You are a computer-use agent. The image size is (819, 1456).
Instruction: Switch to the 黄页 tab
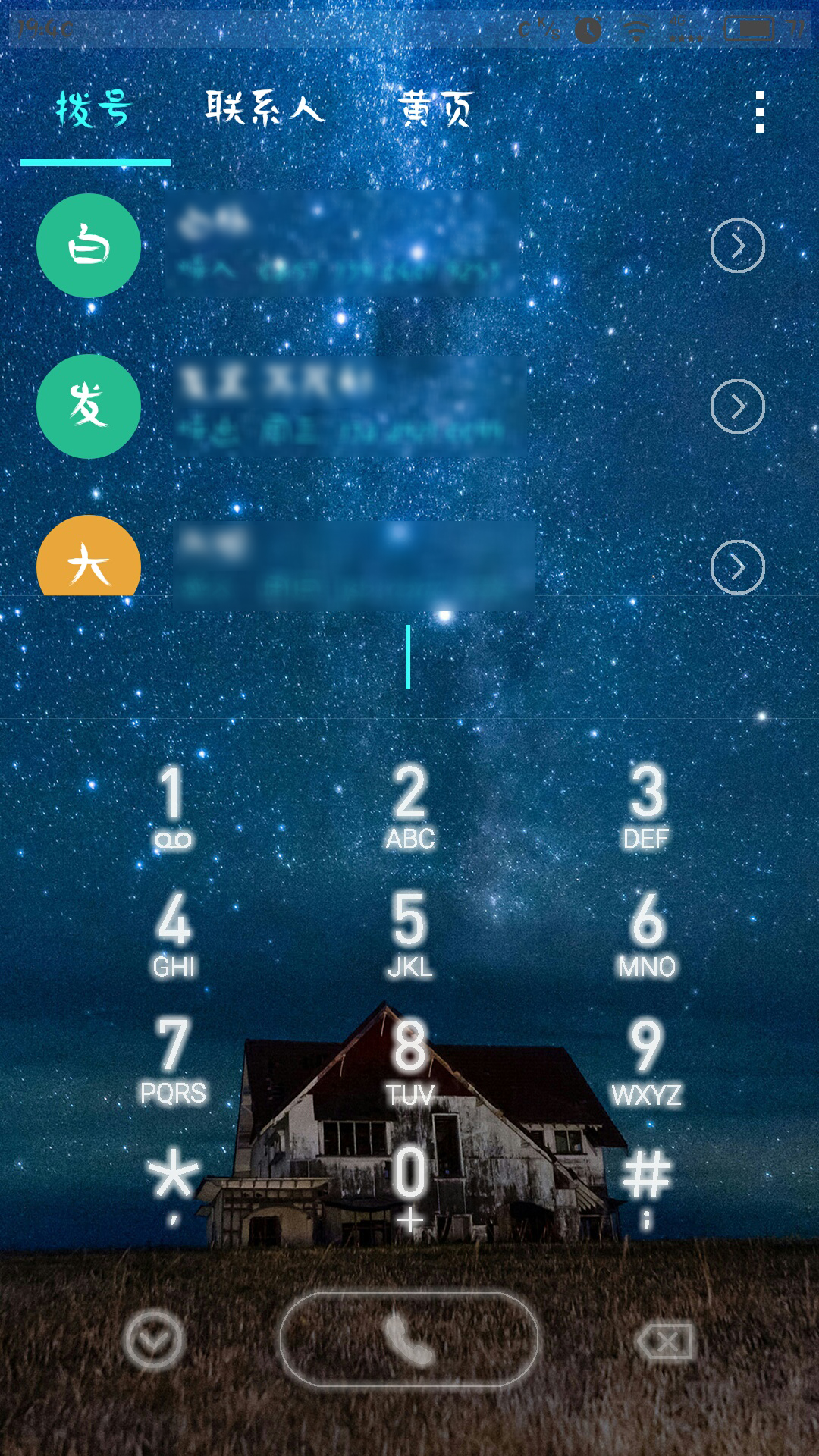[x=436, y=108]
